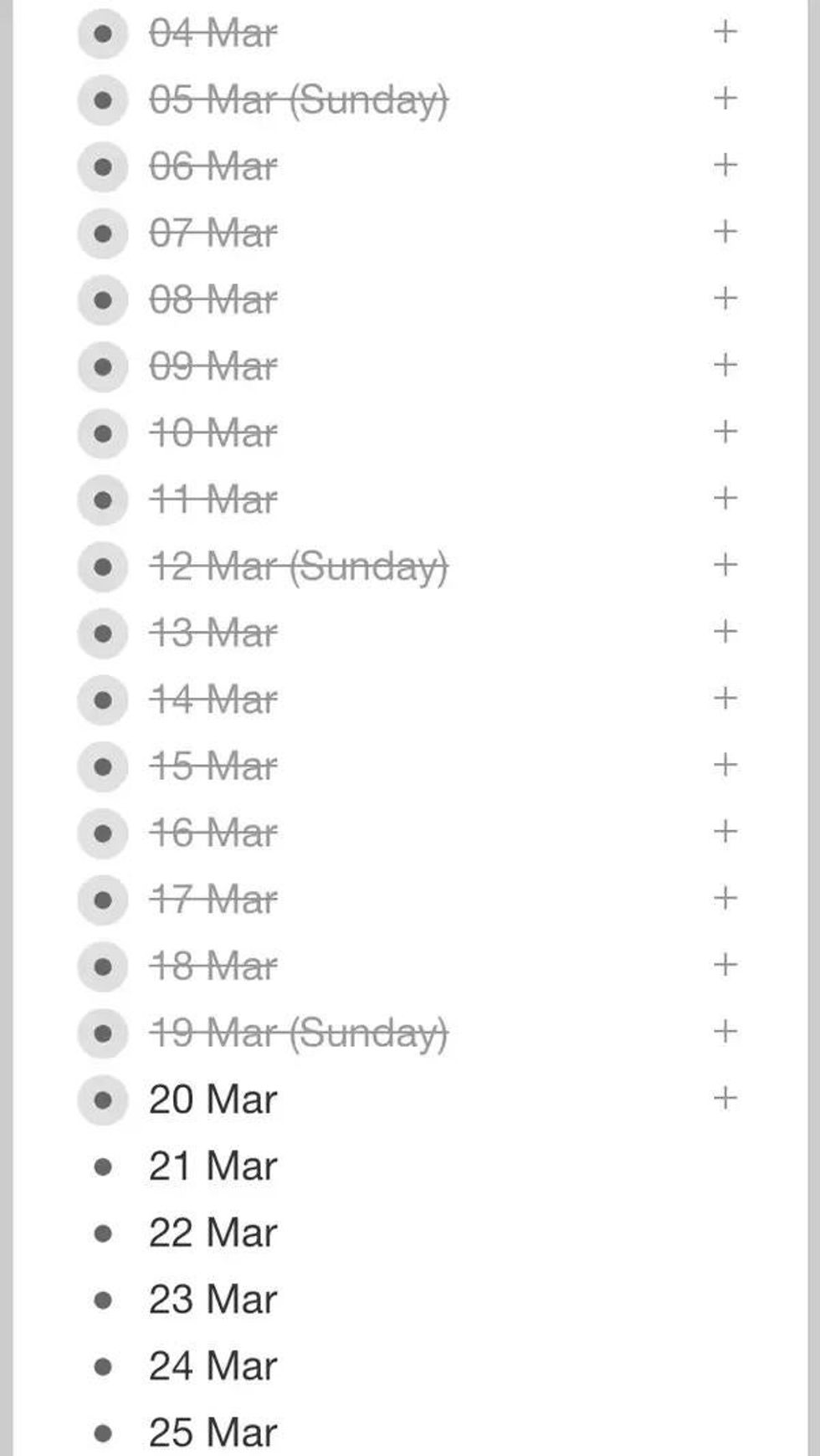This screenshot has height=1456, width=820.
Task: Zoom into the 20 Mar bullet
Action: (103, 1100)
